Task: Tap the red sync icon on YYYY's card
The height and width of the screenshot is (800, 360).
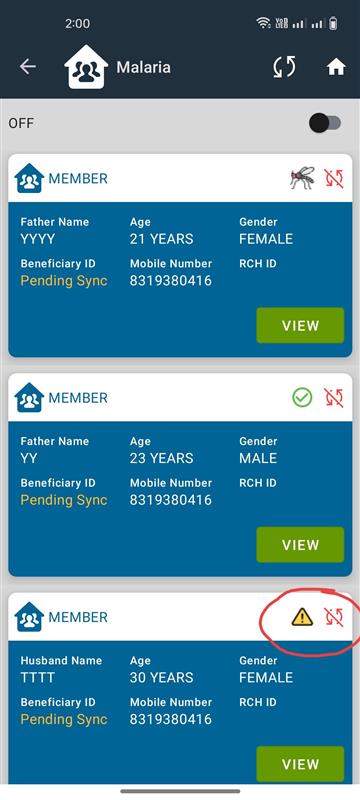Action: click(334, 178)
